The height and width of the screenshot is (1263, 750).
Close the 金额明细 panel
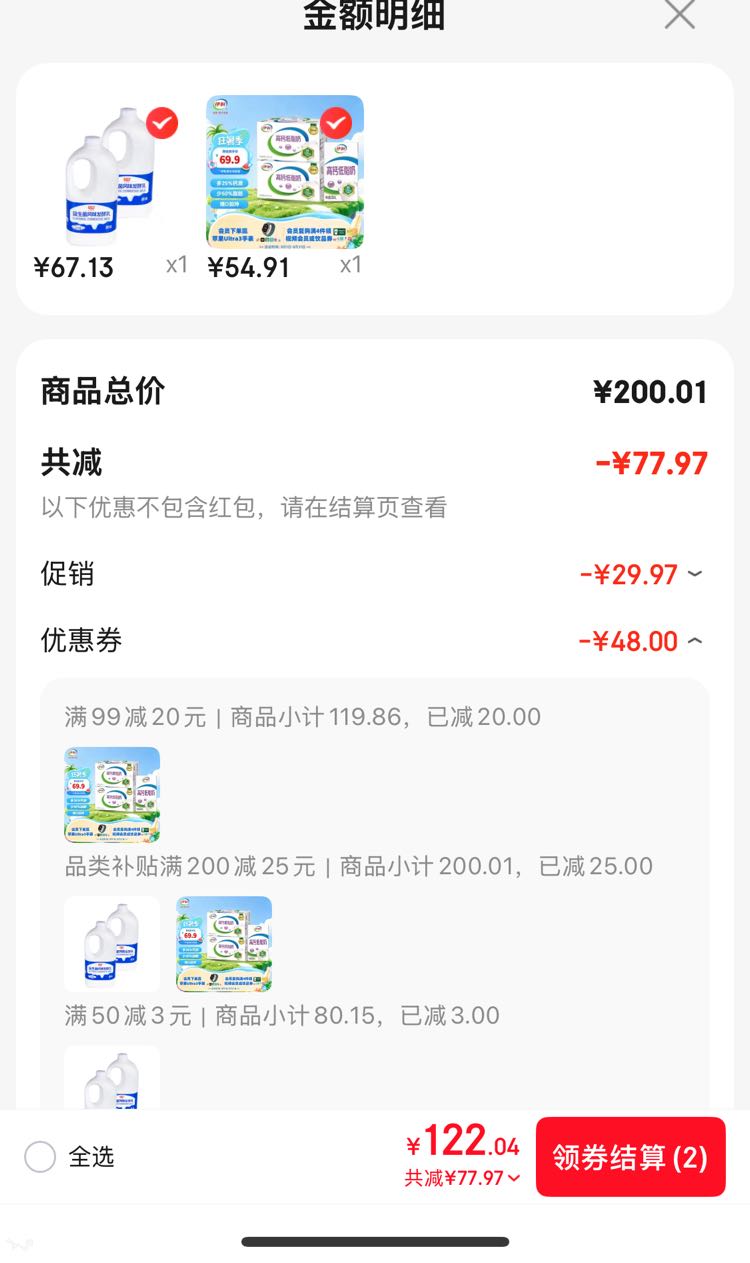[680, 14]
